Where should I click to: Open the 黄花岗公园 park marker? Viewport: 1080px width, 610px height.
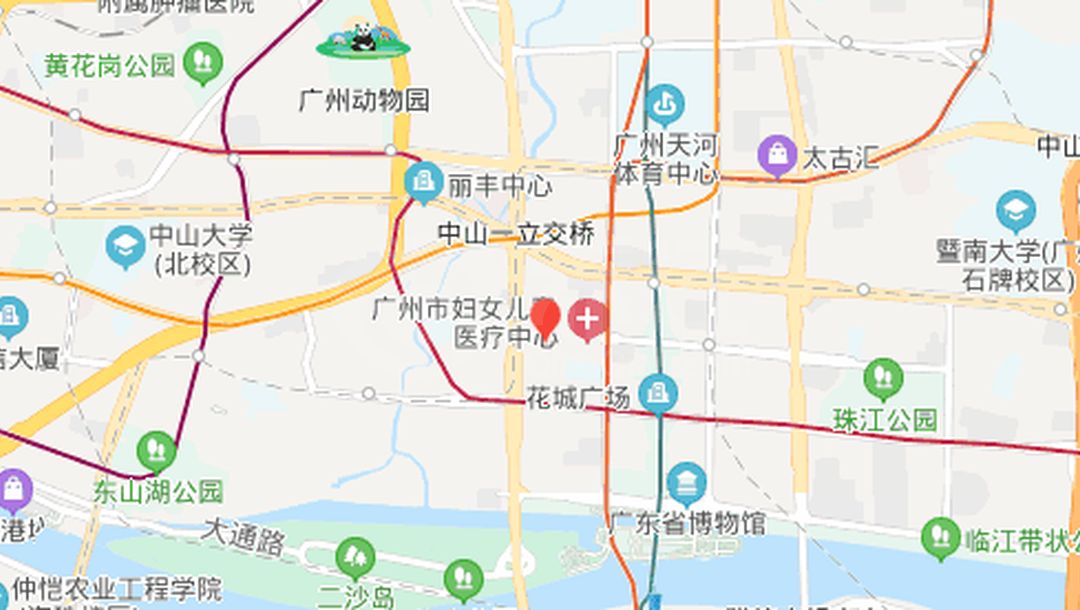point(203,62)
